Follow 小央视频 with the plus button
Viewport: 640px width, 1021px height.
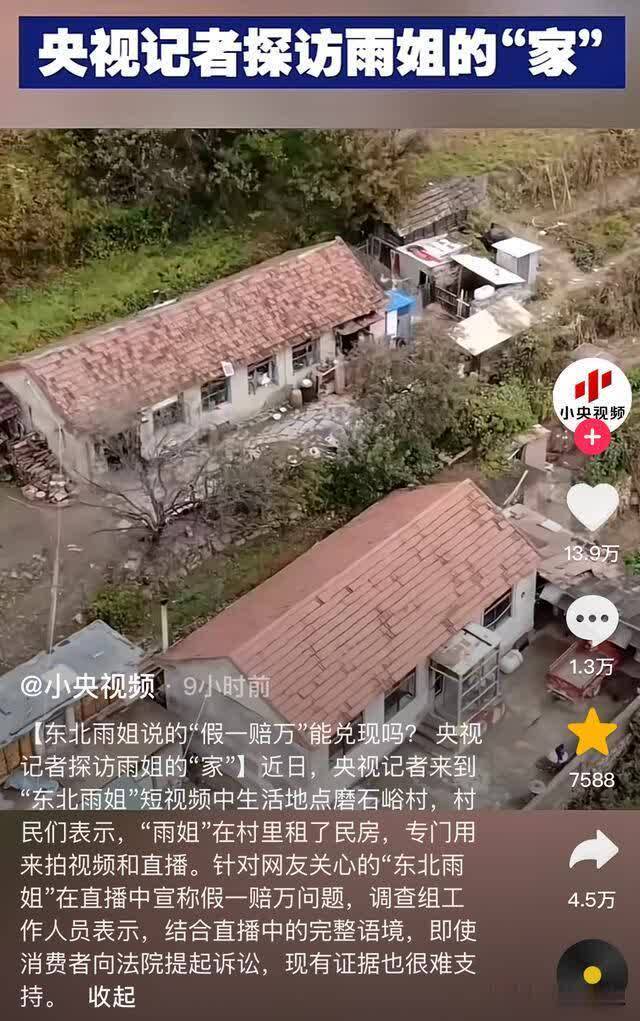click(x=592, y=437)
